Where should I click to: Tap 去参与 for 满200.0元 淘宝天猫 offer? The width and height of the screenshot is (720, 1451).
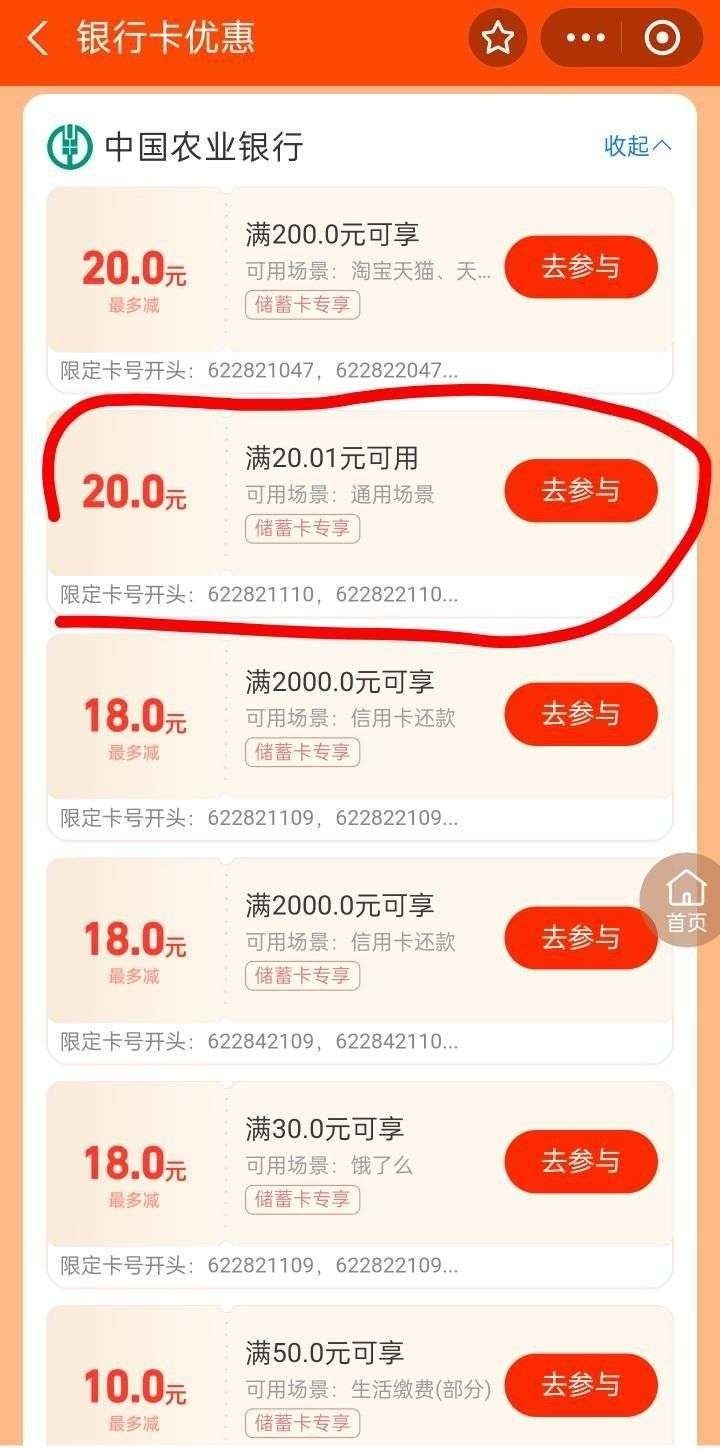(581, 267)
